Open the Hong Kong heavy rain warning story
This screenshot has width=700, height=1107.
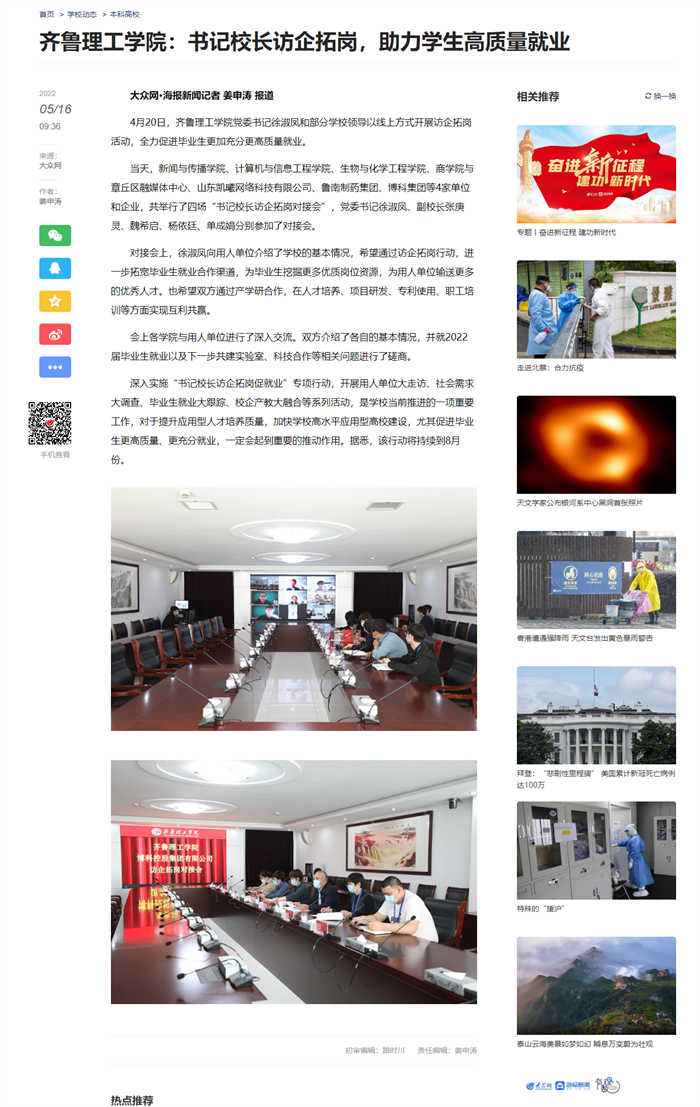[596, 580]
